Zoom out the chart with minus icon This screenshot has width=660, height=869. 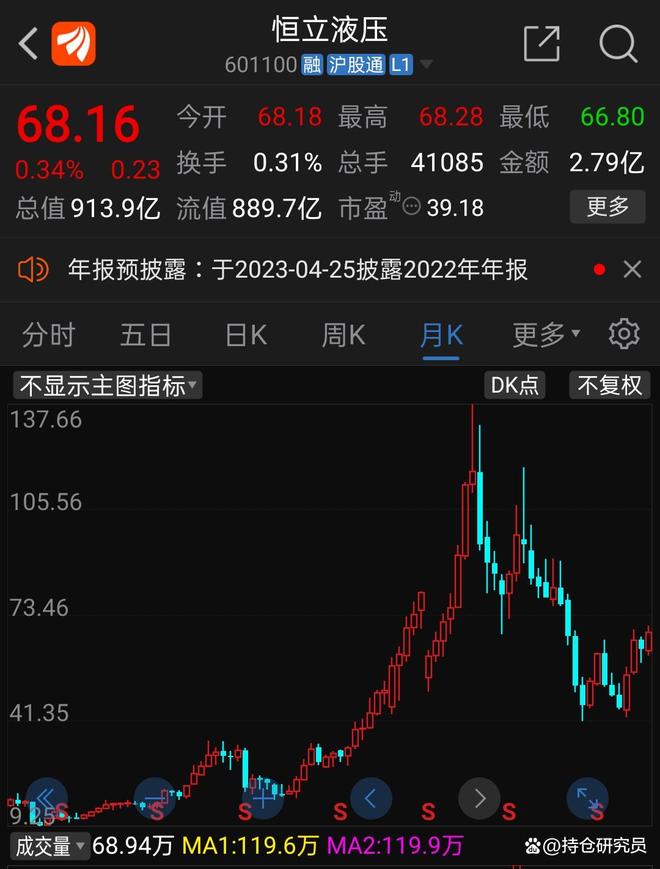154,798
